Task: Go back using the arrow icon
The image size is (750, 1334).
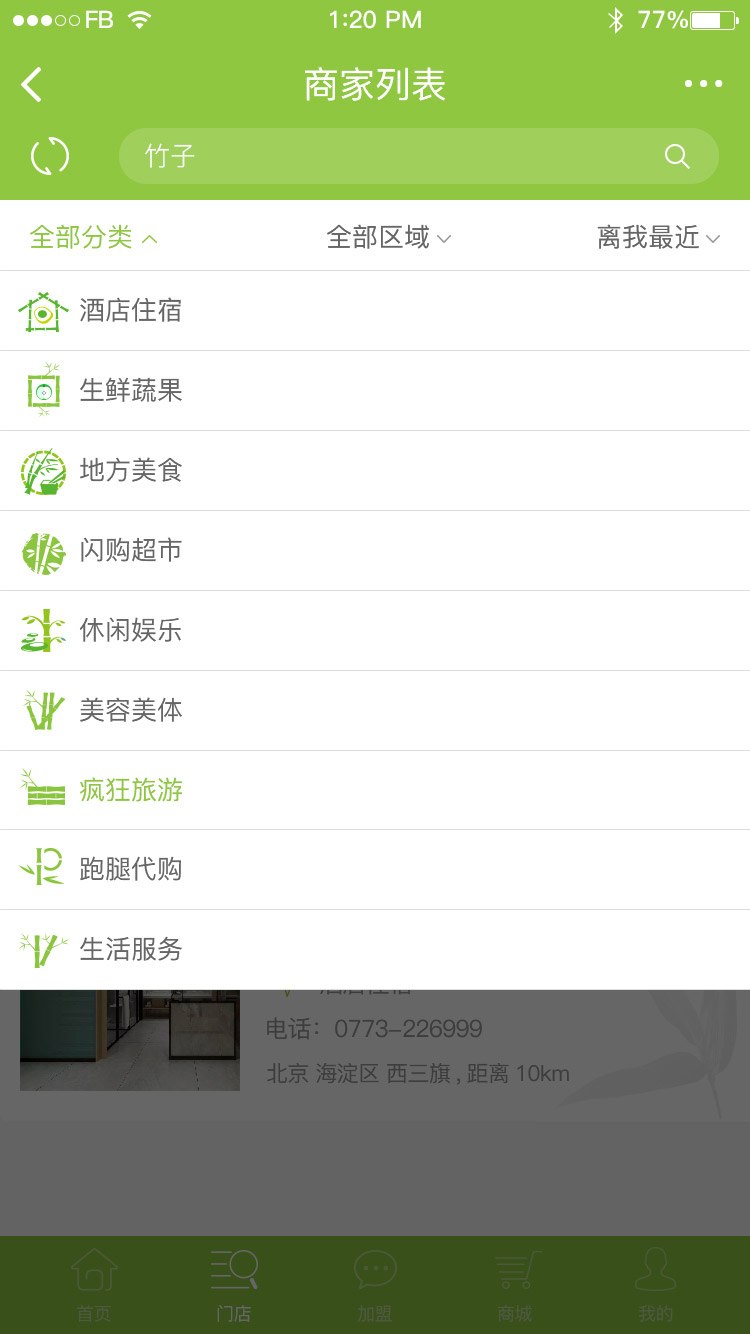Action: click(x=32, y=85)
